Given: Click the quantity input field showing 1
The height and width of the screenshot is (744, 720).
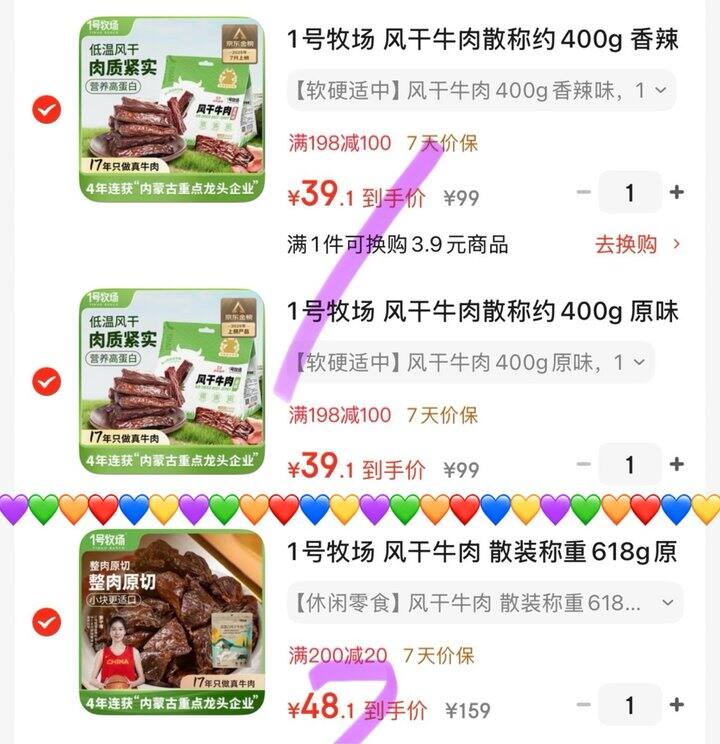Looking at the screenshot, I should pos(630,192).
